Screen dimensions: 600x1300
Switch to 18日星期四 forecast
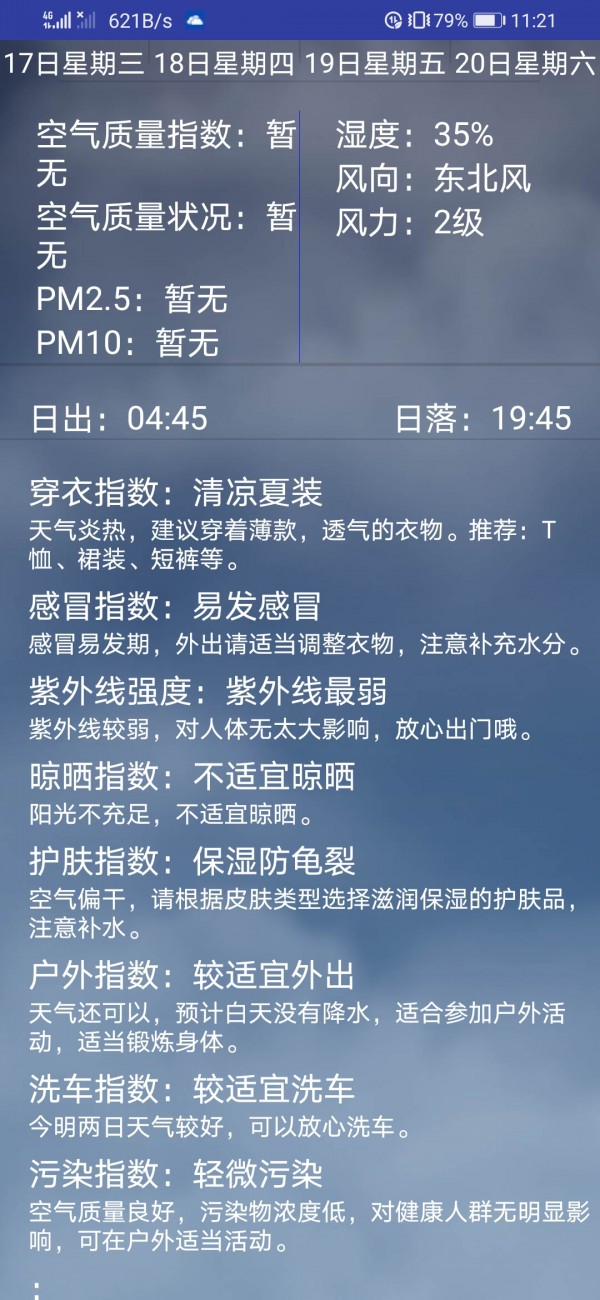point(225,64)
